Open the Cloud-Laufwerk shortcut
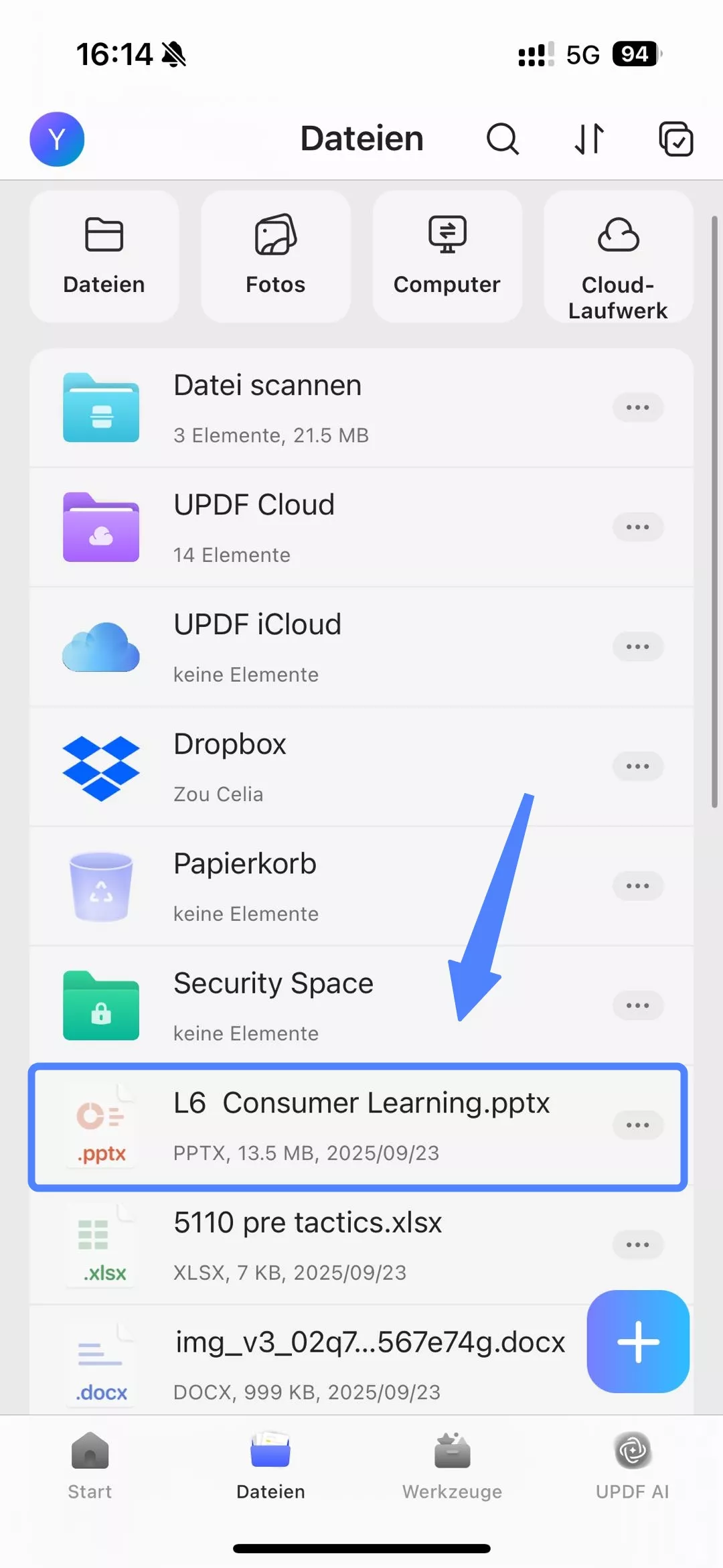The width and height of the screenshot is (723, 1568). tap(618, 257)
